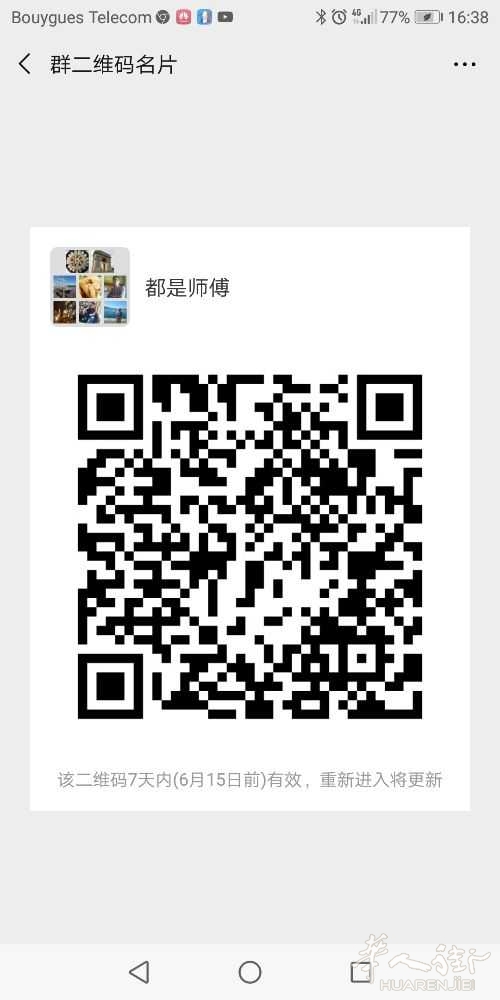Open the three-dot overflow menu
Image resolution: width=500 pixels, height=1000 pixels.
pos(464,64)
